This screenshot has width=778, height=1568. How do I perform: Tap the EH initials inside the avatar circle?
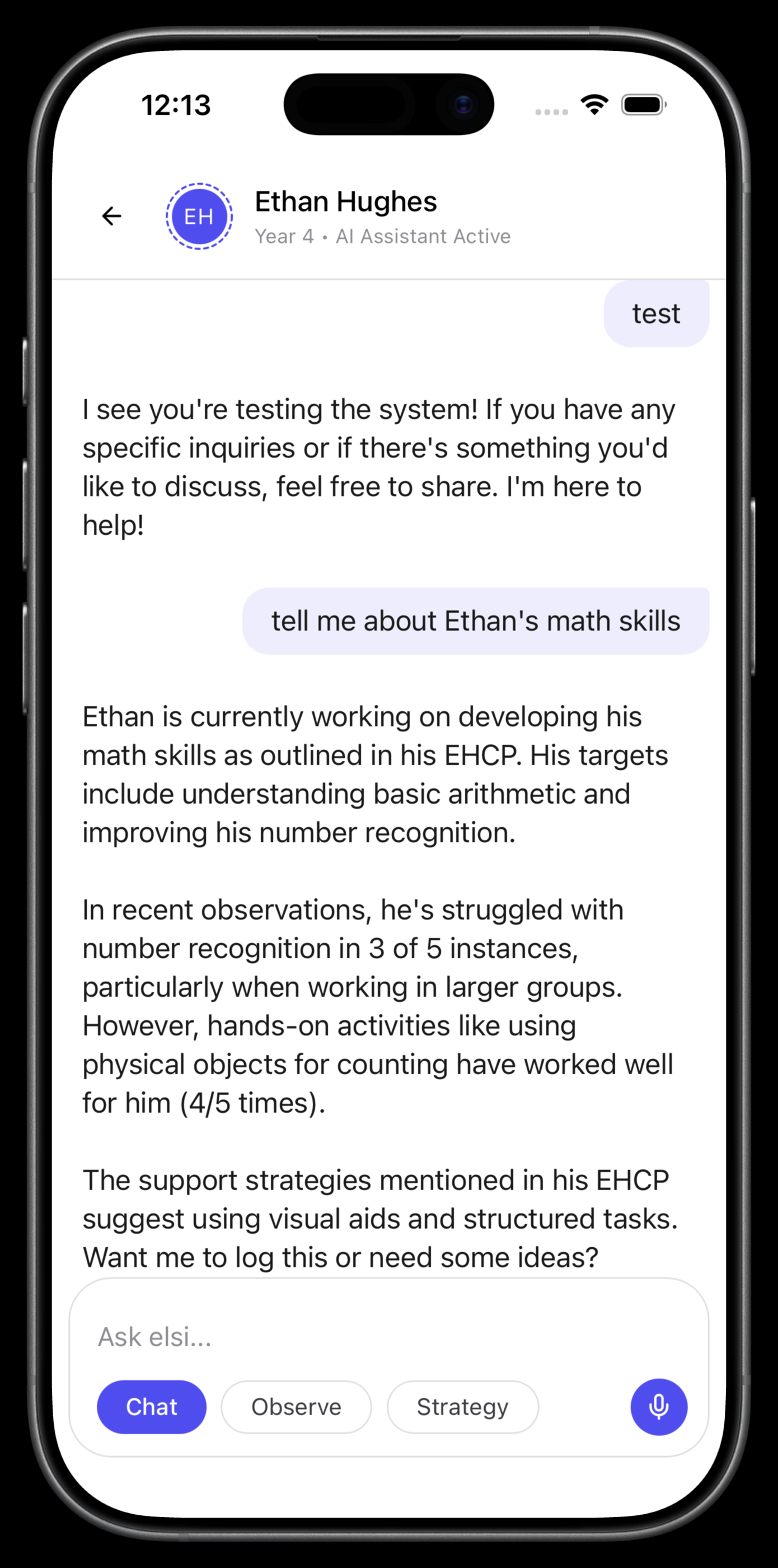(x=199, y=216)
